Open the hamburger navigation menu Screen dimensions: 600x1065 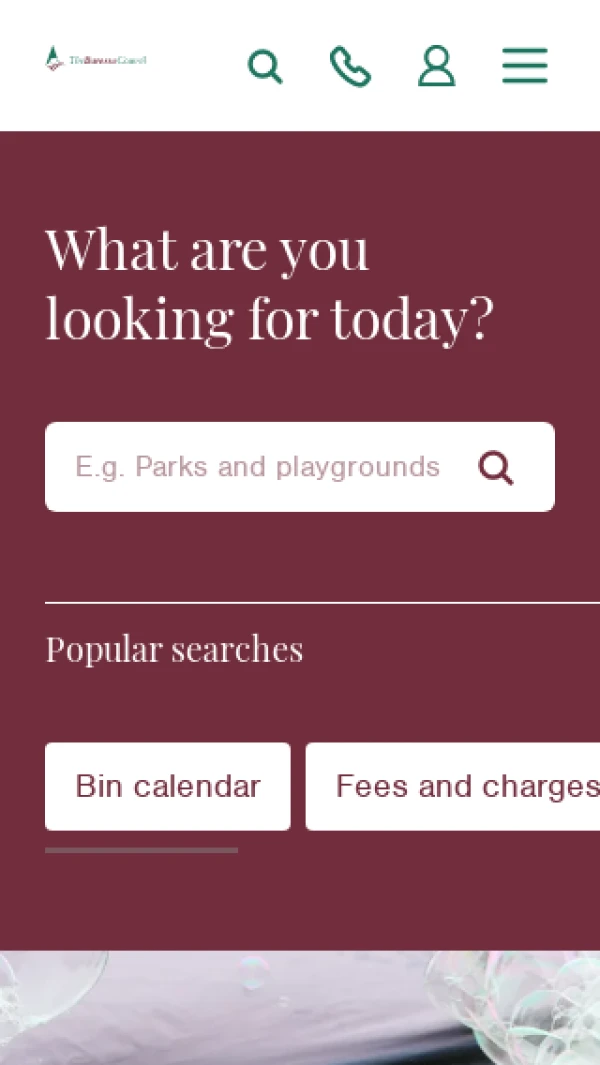coord(524,66)
